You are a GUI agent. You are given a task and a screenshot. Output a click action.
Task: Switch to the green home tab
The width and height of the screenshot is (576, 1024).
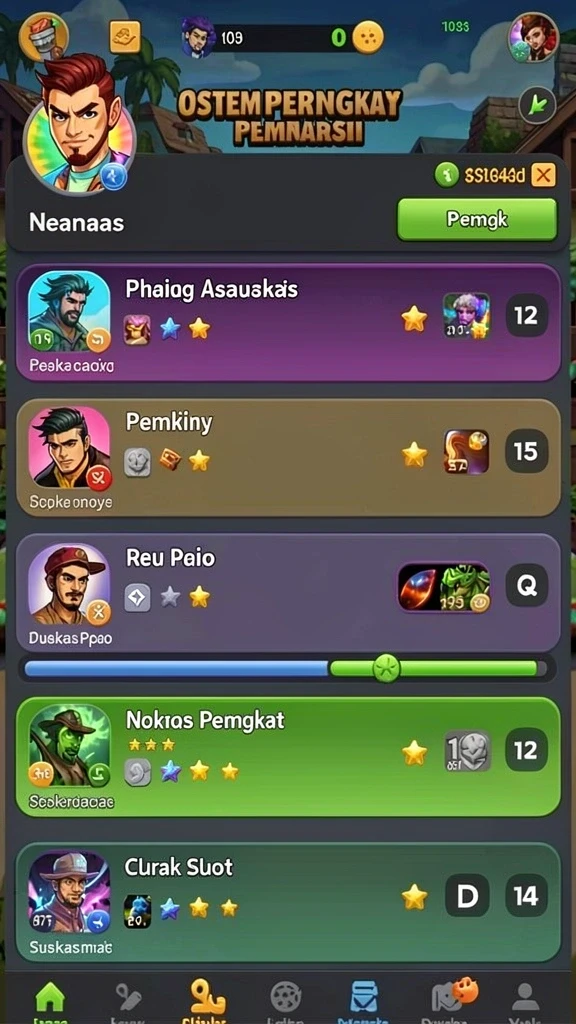pyautogui.click(x=50, y=999)
